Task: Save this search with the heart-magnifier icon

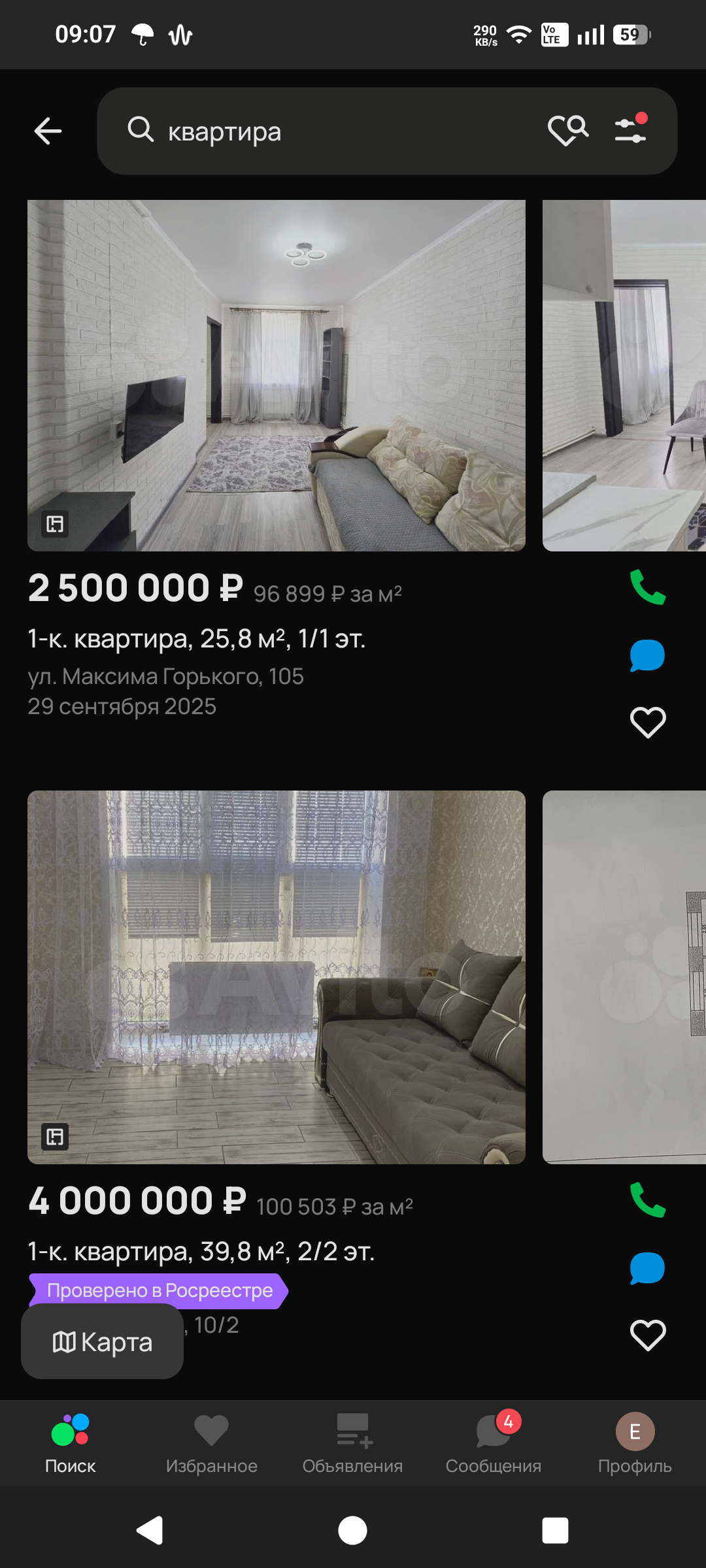Action: pyautogui.click(x=568, y=131)
